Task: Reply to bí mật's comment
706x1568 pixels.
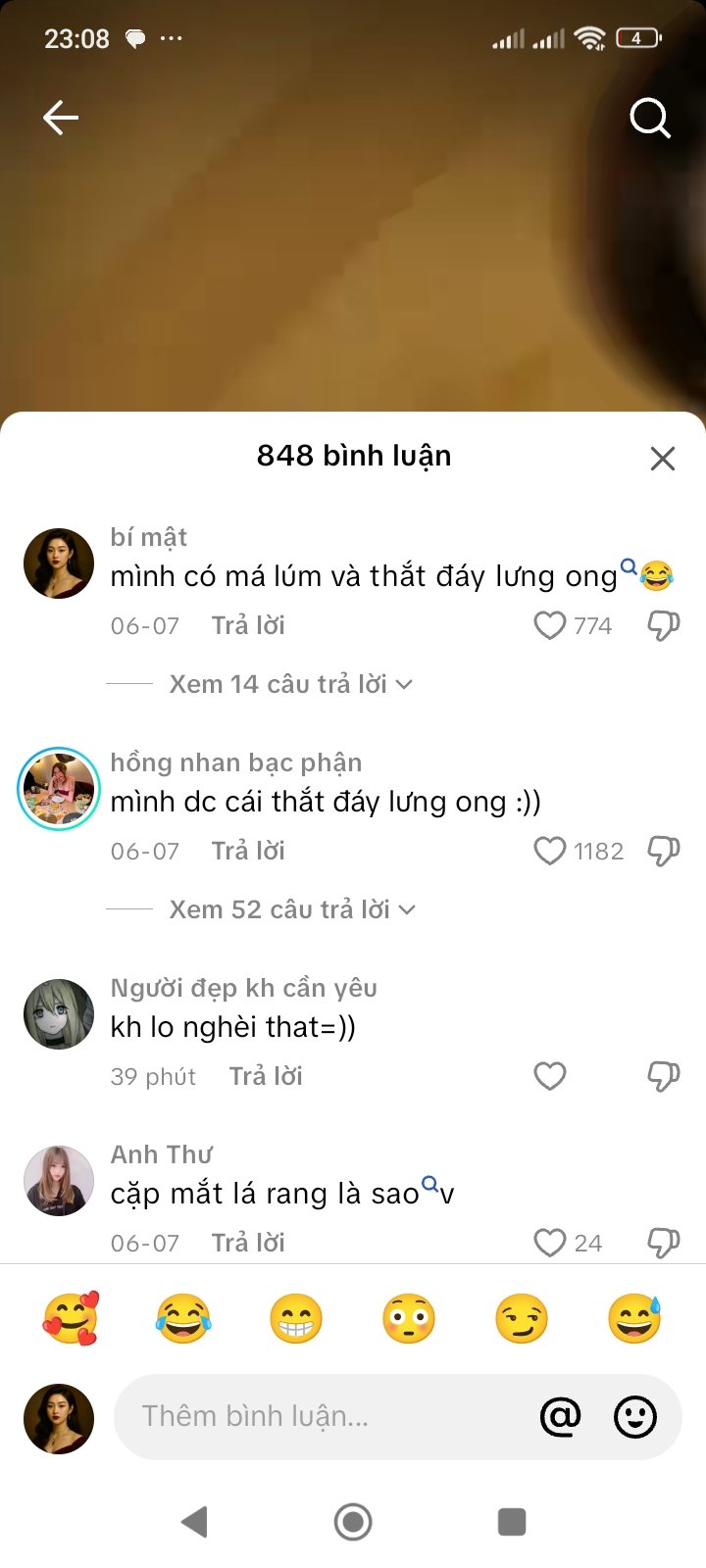Action: point(248,625)
